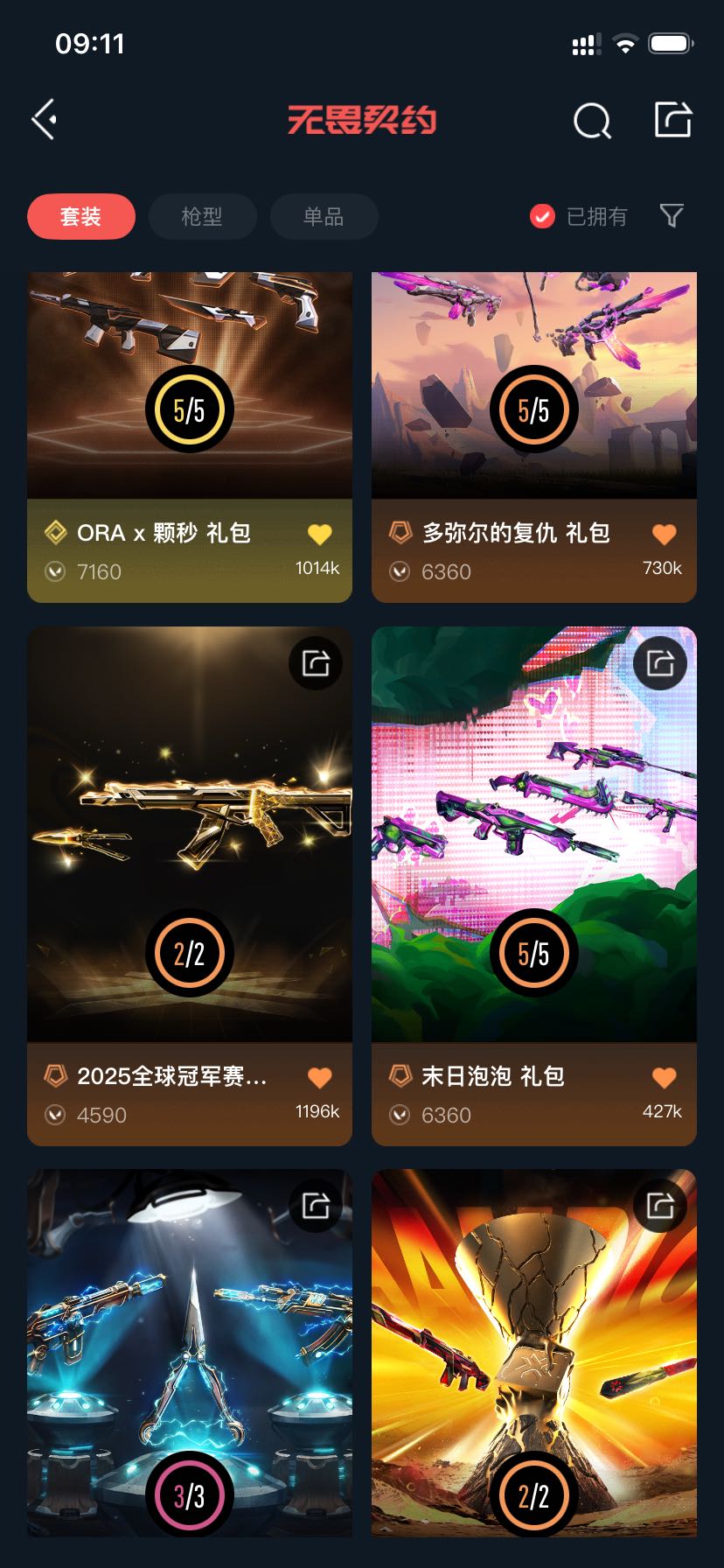Switch to the 单品 tab
Screen dimensions: 724x1568
324,217
